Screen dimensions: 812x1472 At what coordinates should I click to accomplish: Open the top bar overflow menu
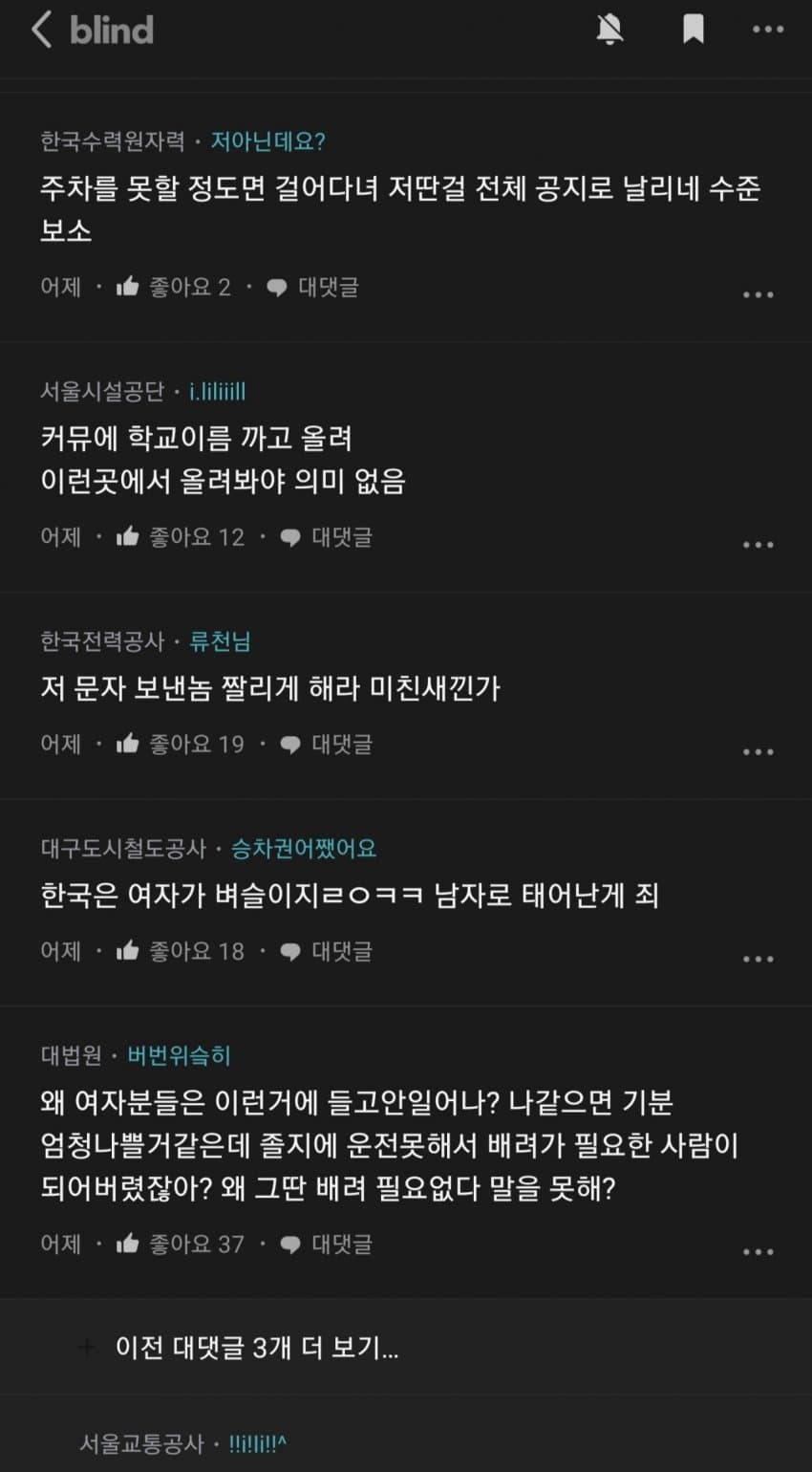coord(767,30)
